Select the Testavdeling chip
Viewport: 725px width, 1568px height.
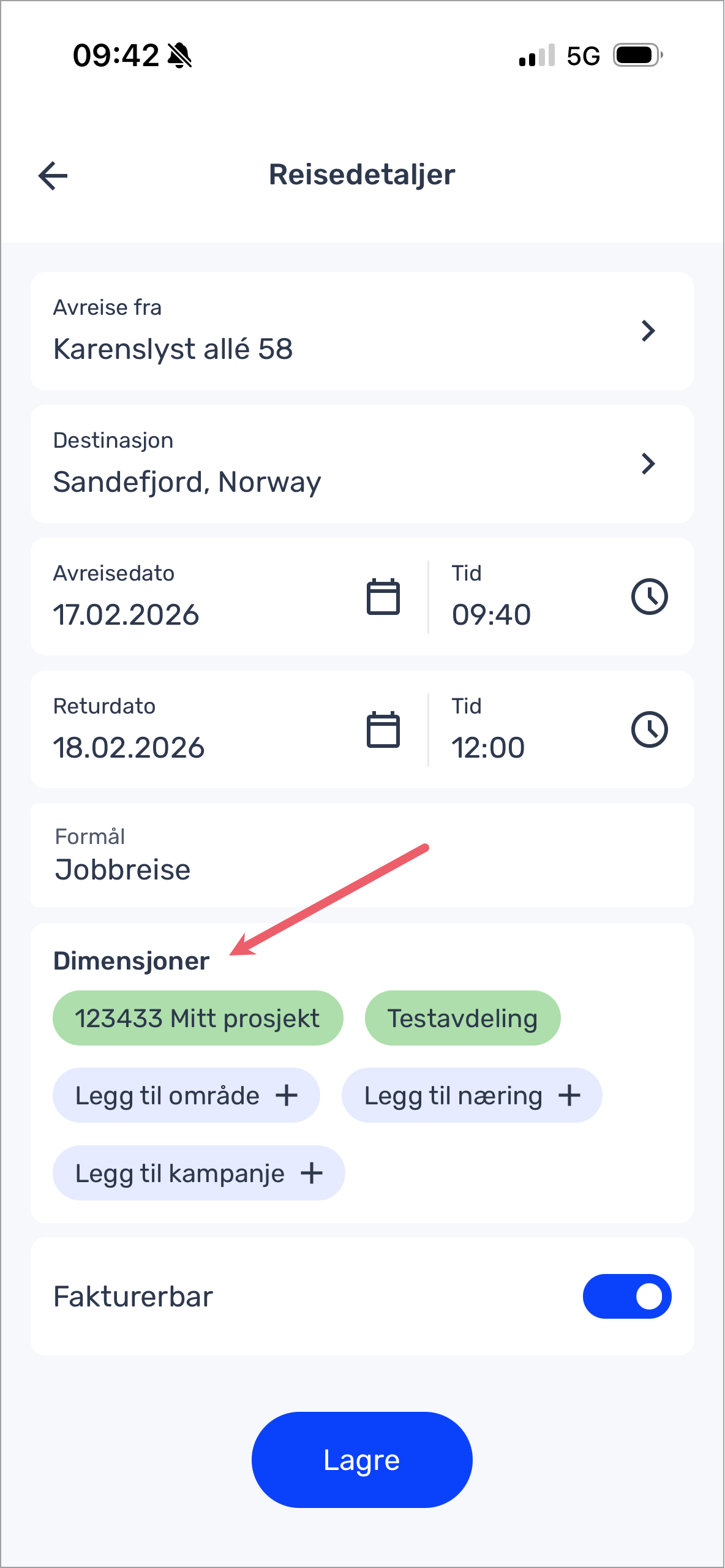pyautogui.click(x=462, y=1019)
